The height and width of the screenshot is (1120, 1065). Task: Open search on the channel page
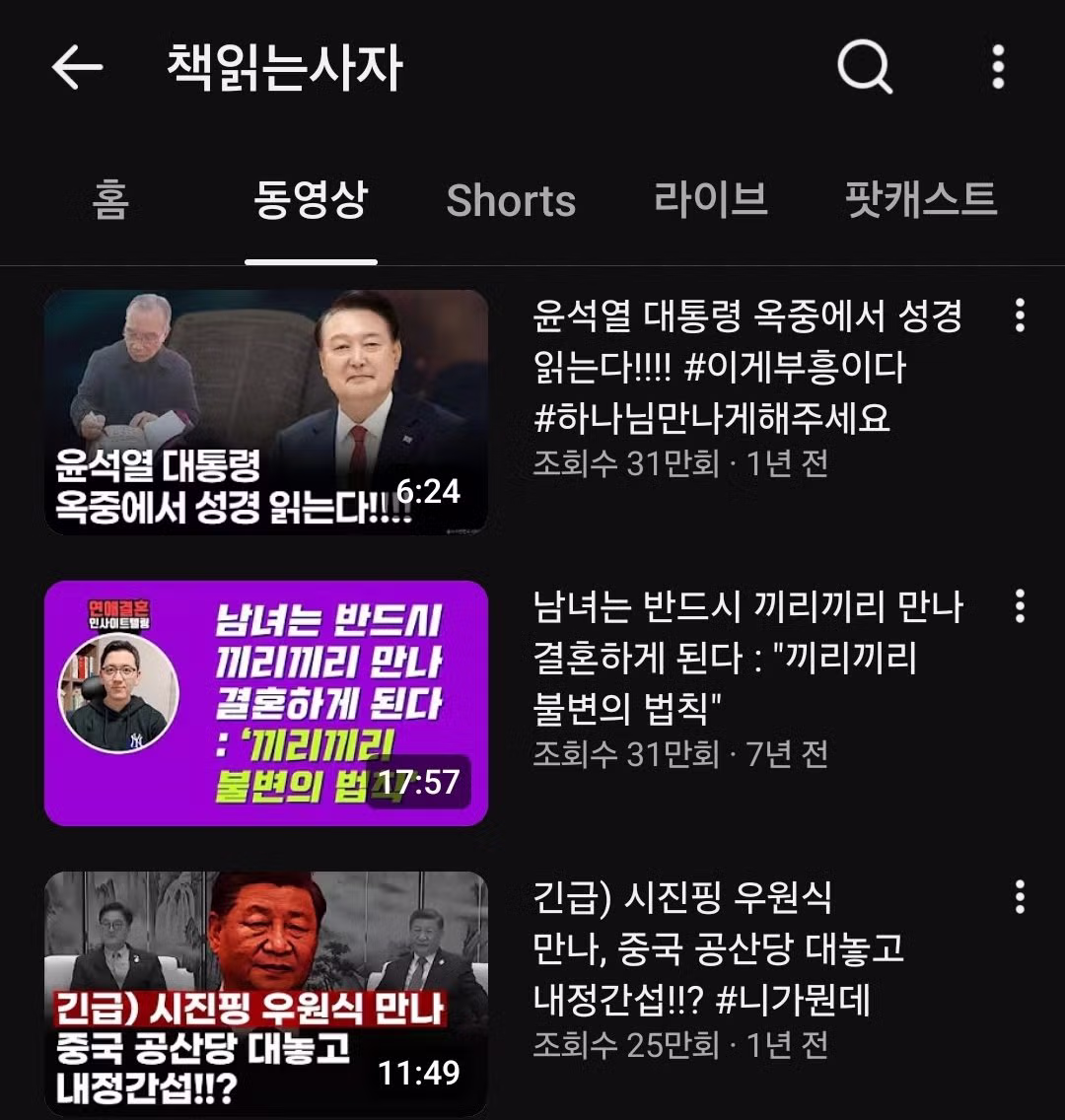(865, 67)
